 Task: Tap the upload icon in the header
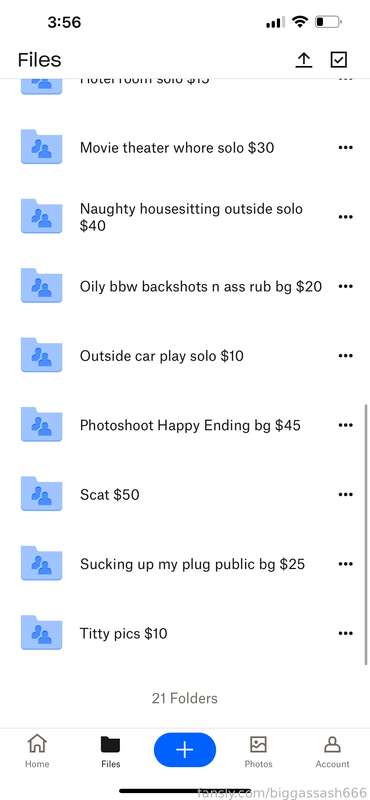click(304, 60)
